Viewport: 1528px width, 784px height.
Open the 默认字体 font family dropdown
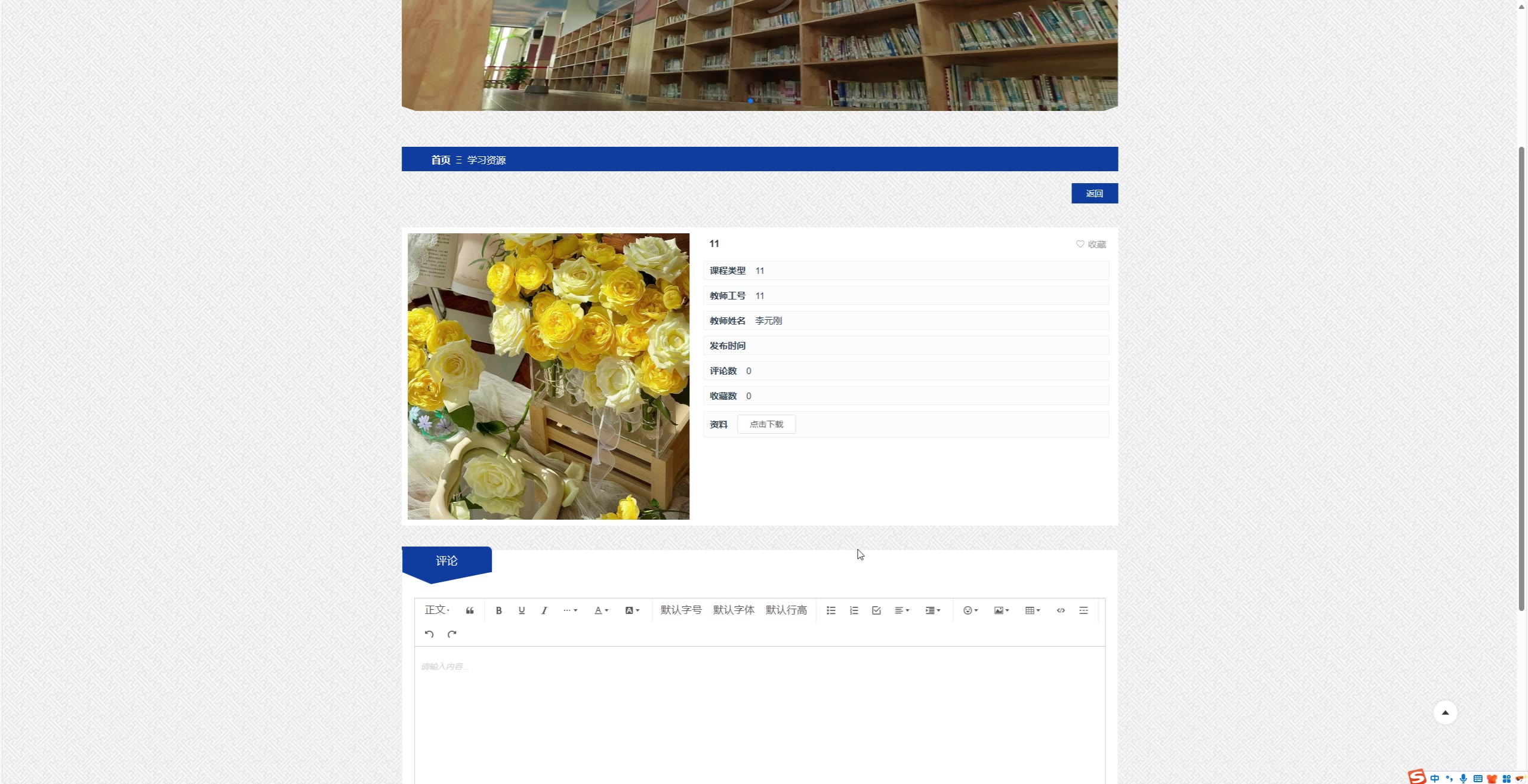click(734, 610)
